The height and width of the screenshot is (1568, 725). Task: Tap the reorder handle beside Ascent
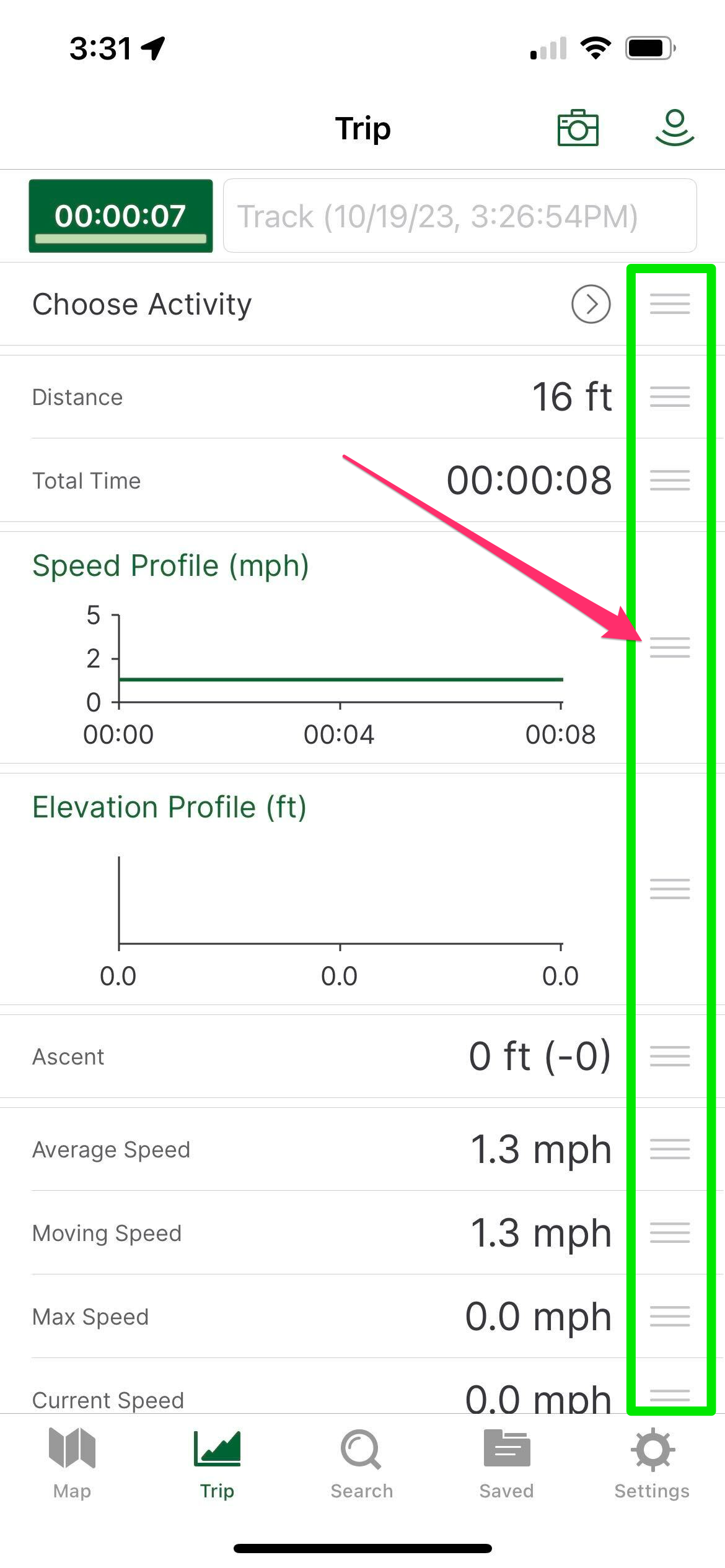coord(670,1056)
